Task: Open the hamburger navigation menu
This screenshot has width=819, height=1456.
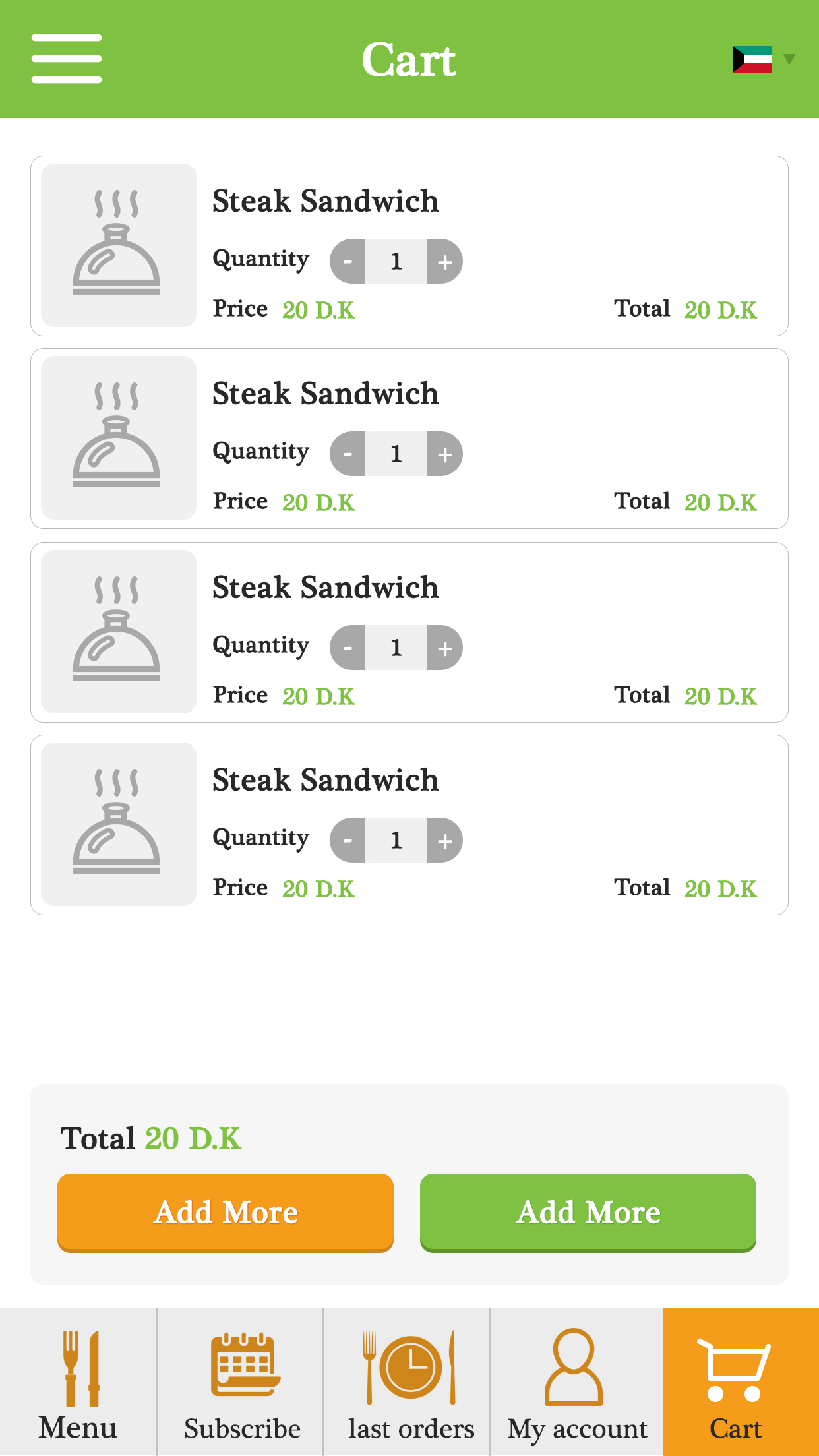Action: point(66,58)
